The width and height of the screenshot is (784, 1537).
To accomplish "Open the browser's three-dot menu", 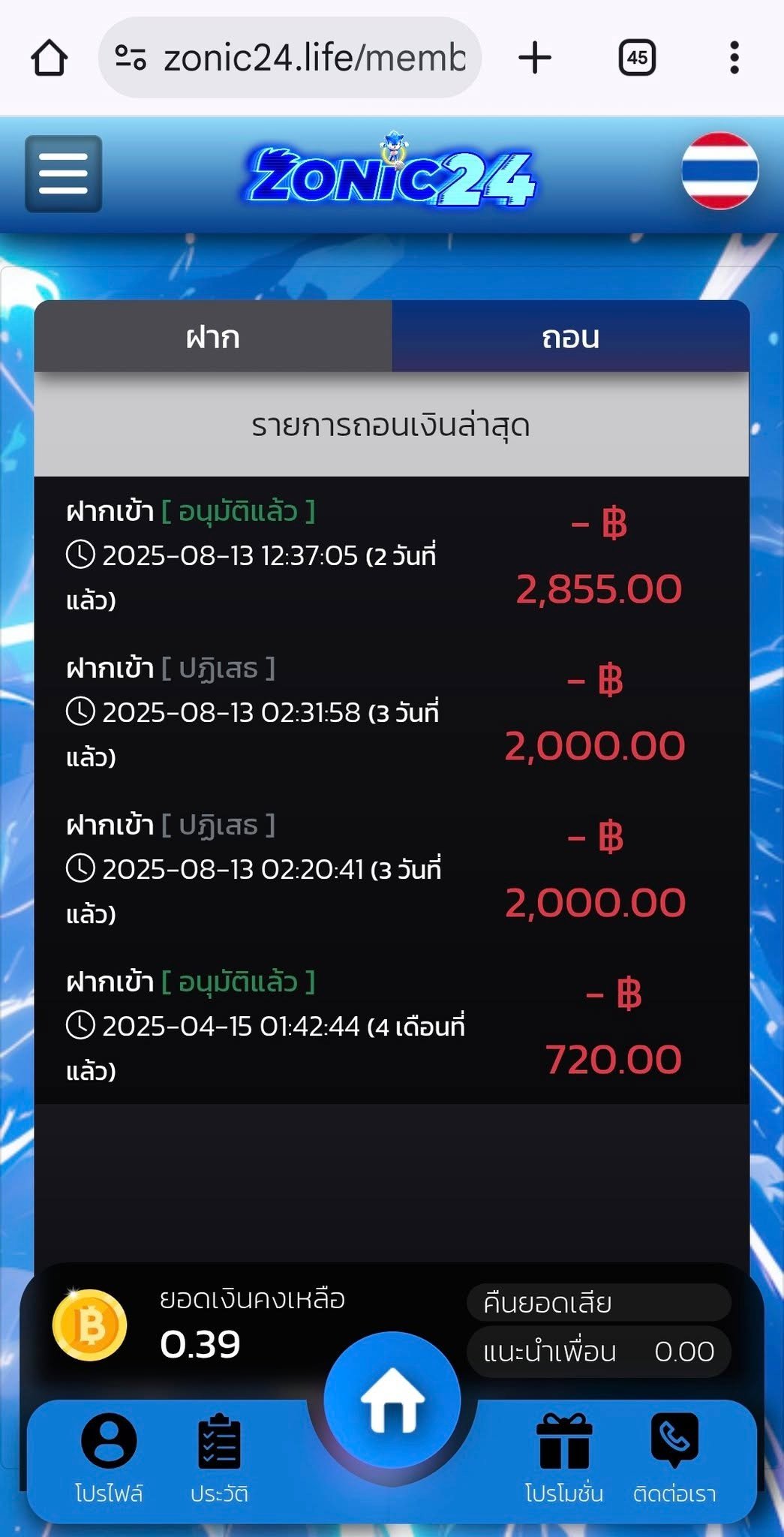I will (734, 58).
